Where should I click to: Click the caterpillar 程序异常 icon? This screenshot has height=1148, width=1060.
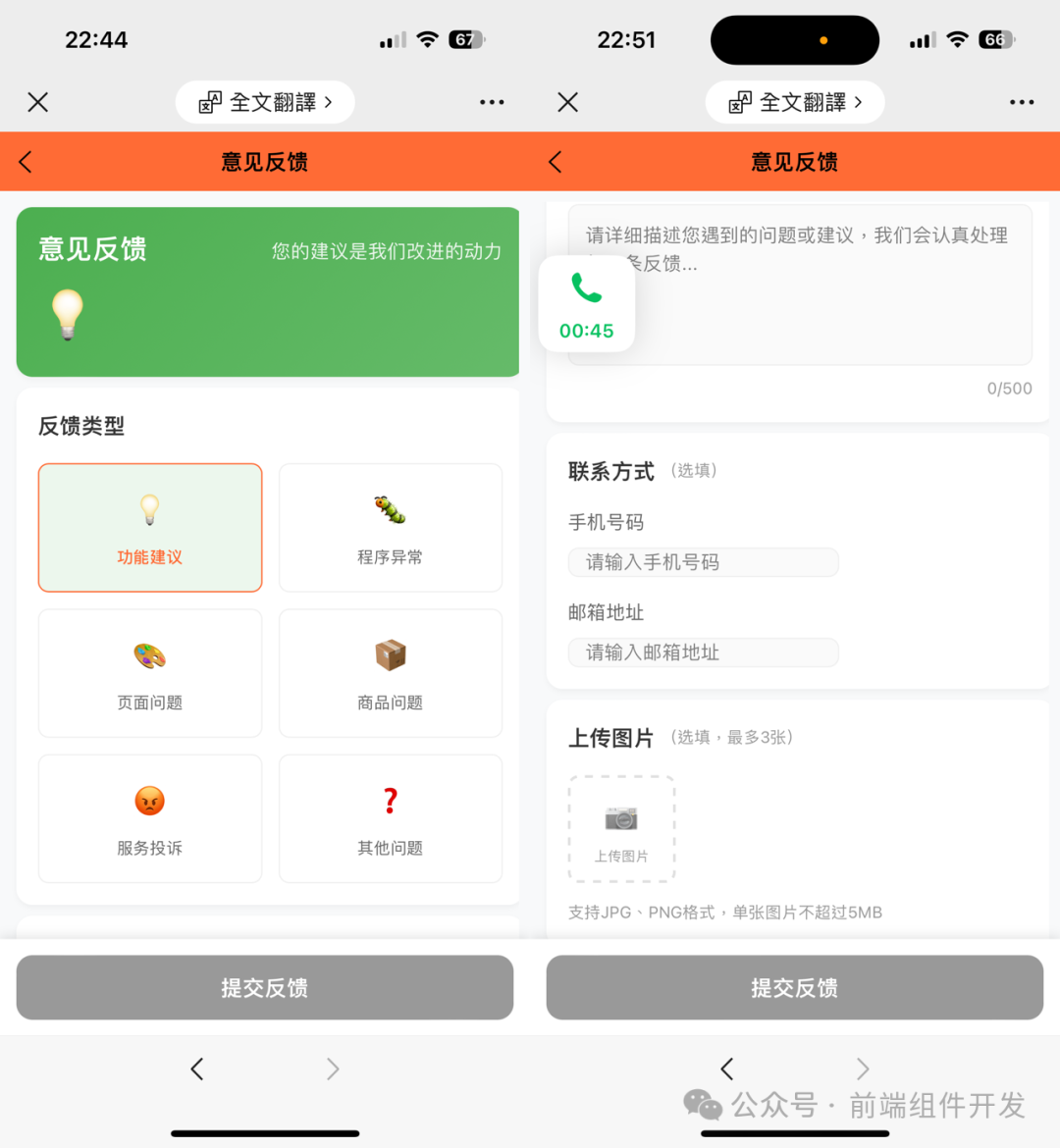pos(390,507)
